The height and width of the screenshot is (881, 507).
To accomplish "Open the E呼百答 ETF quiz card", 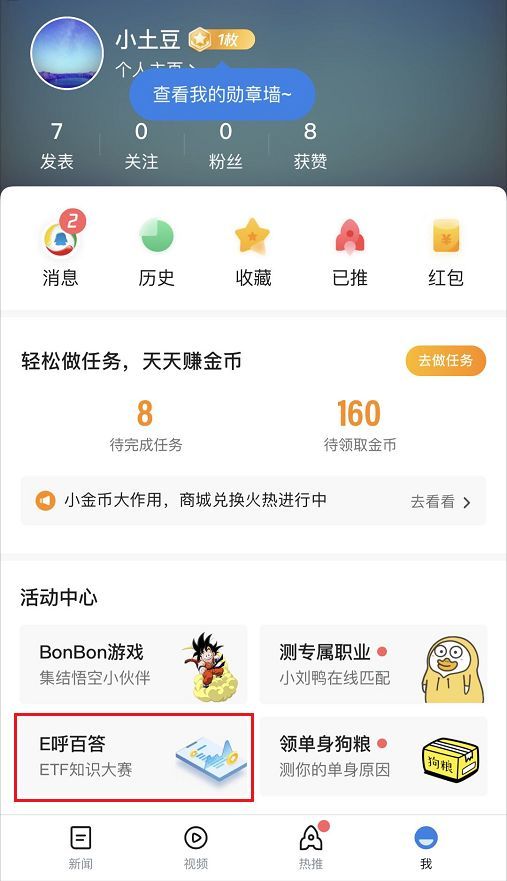I will point(134,757).
